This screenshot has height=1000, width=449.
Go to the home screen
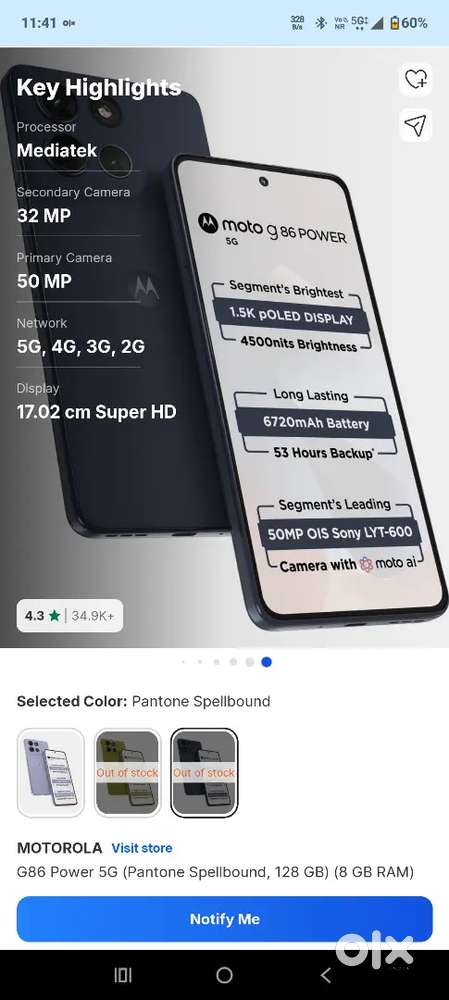pos(224,975)
